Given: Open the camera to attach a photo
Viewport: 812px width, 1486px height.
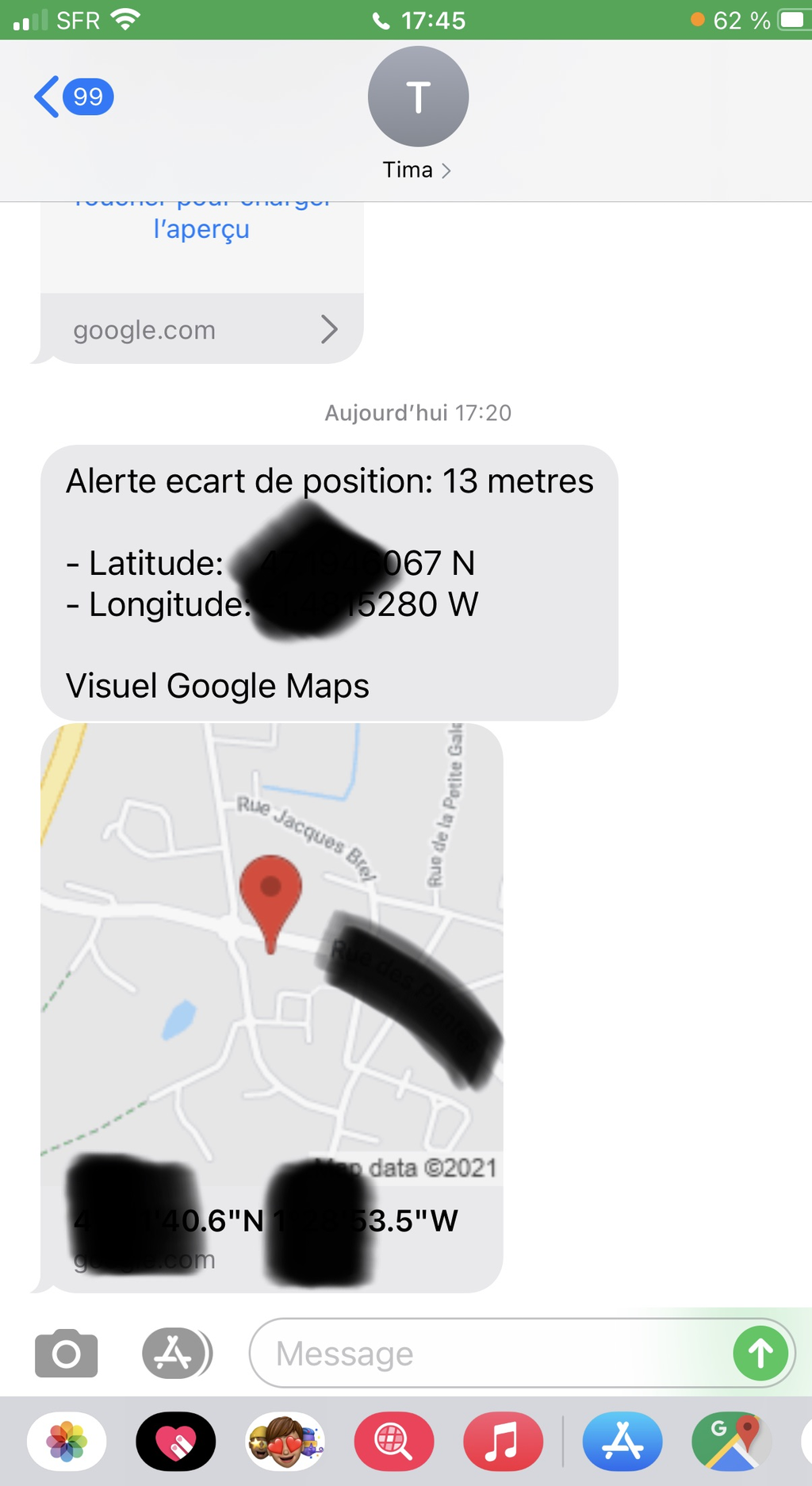Looking at the screenshot, I should tap(67, 1353).
